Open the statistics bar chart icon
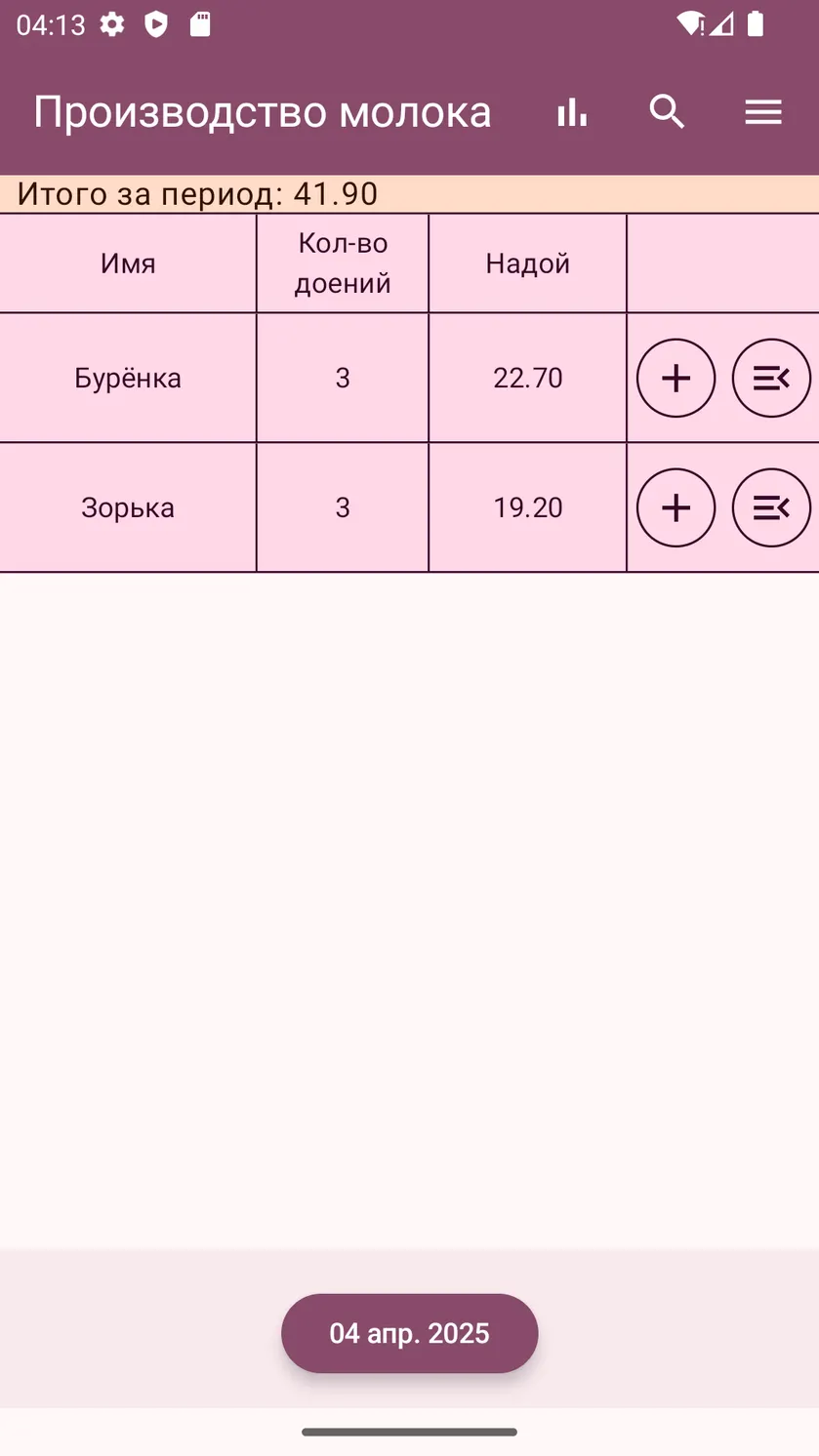Viewport: 819px width, 1456px height. [572, 112]
